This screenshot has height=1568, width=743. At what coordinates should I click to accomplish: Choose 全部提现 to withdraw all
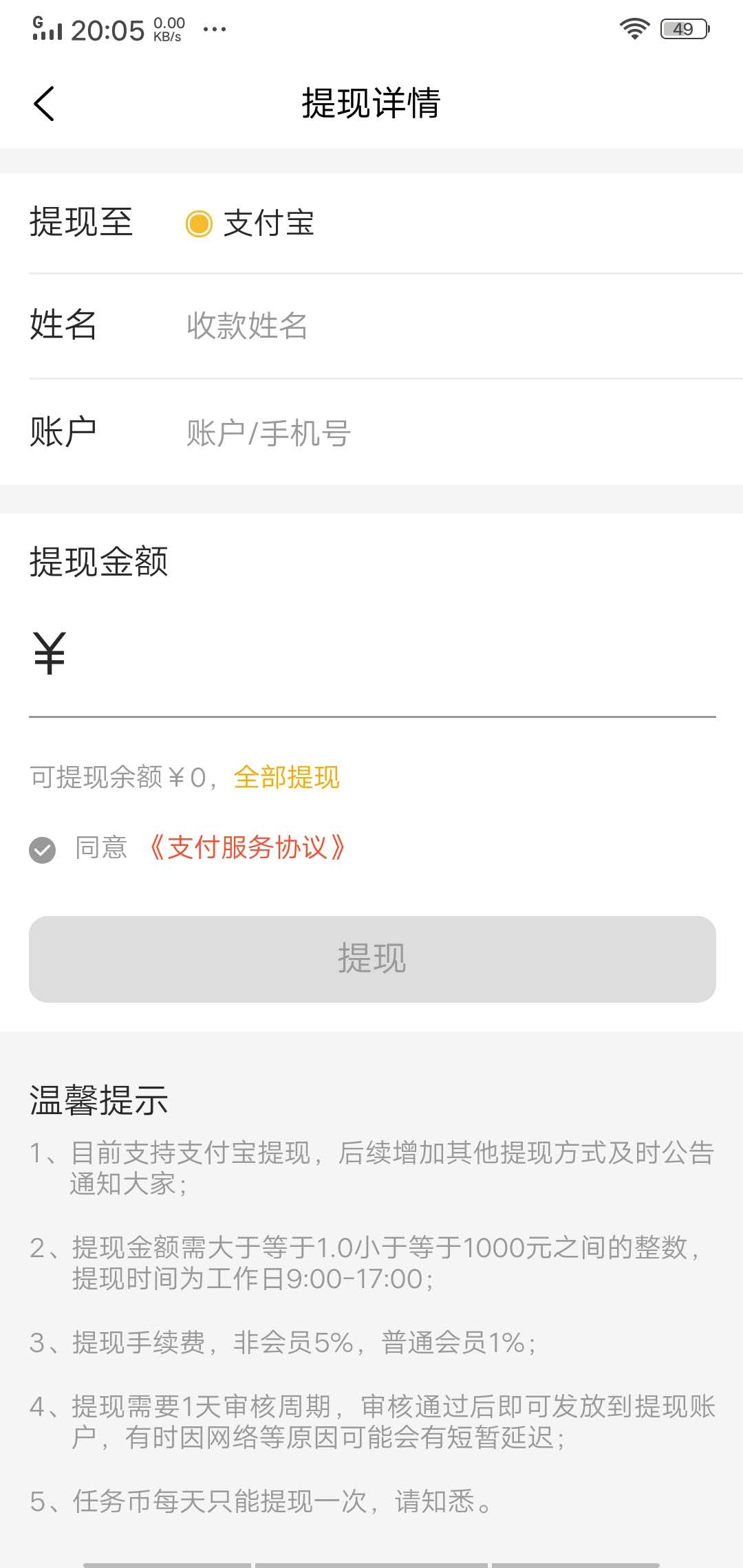coord(287,777)
